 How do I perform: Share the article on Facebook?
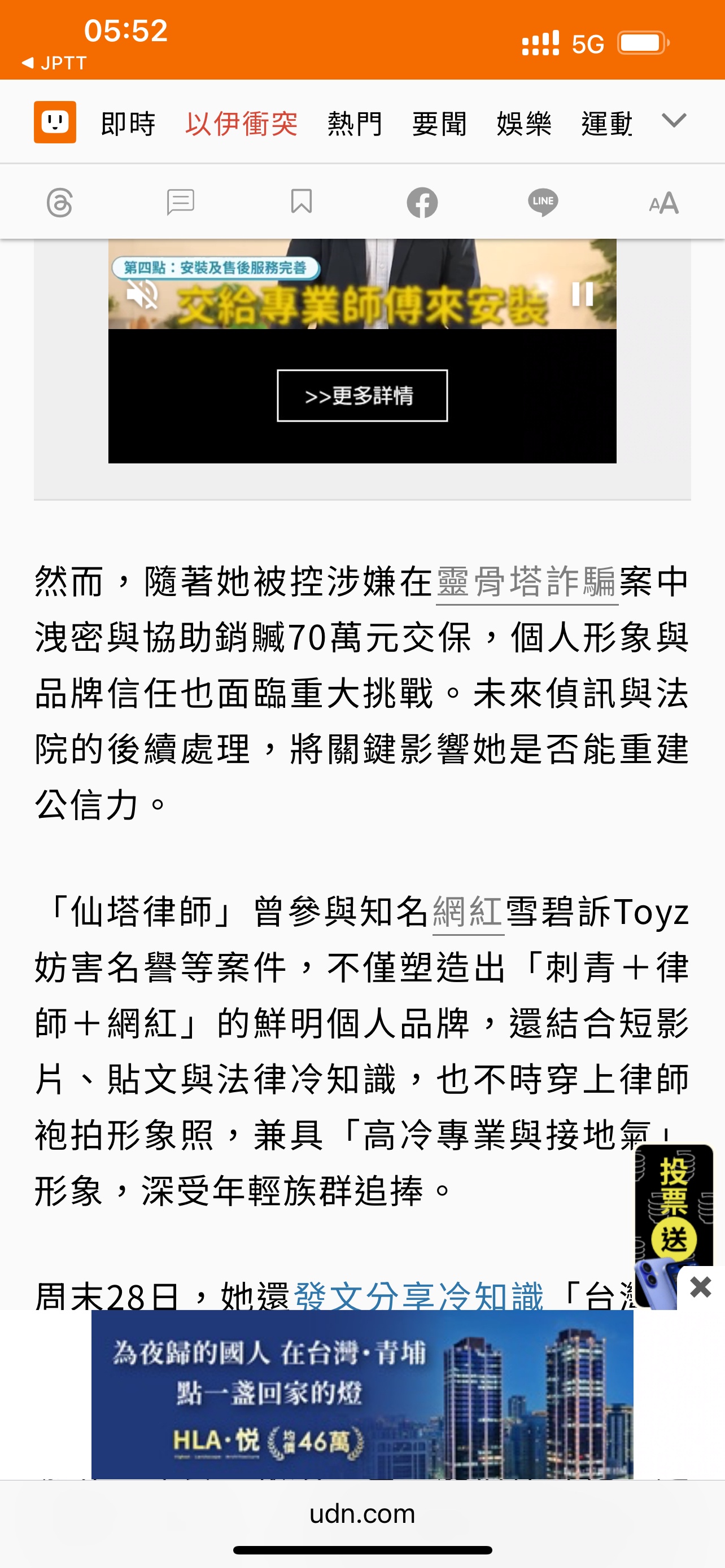(x=422, y=203)
